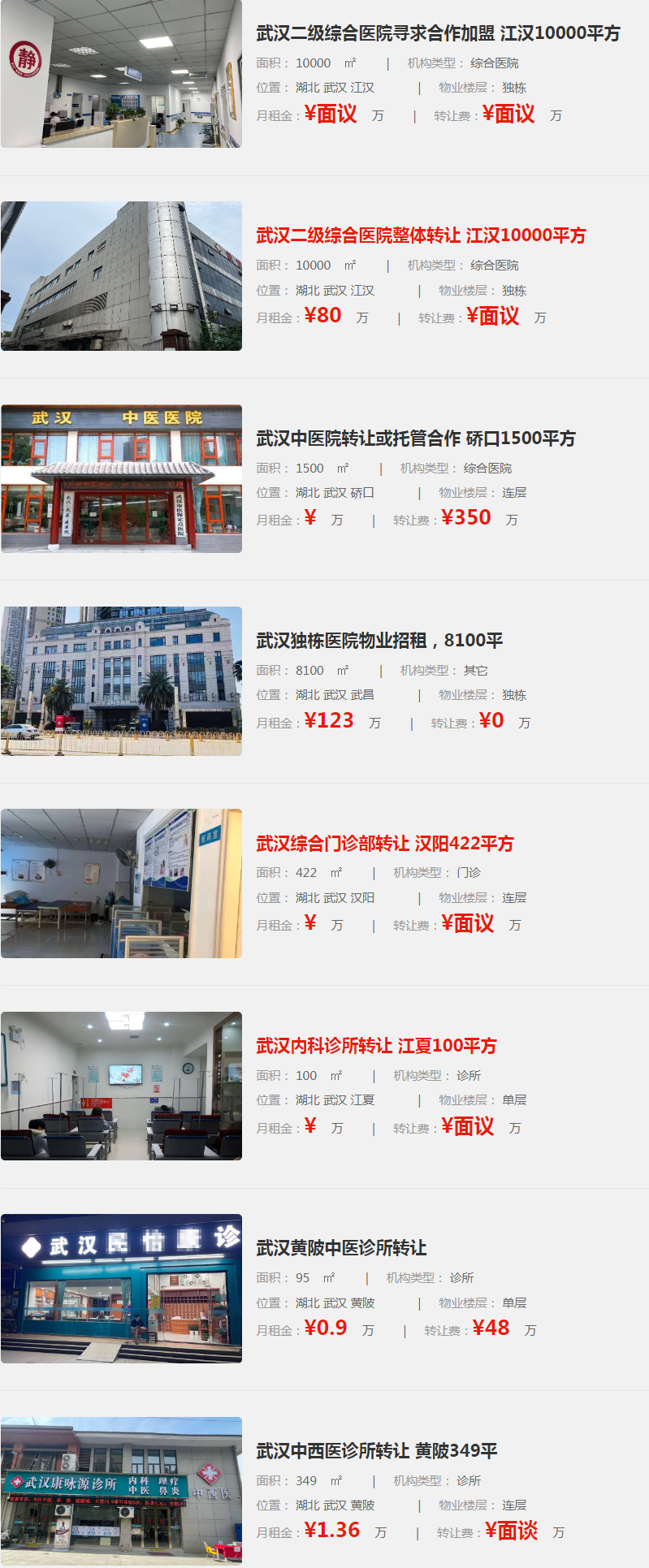View photo of 8100平 standalone hospital building

pyautogui.click(x=121, y=681)
